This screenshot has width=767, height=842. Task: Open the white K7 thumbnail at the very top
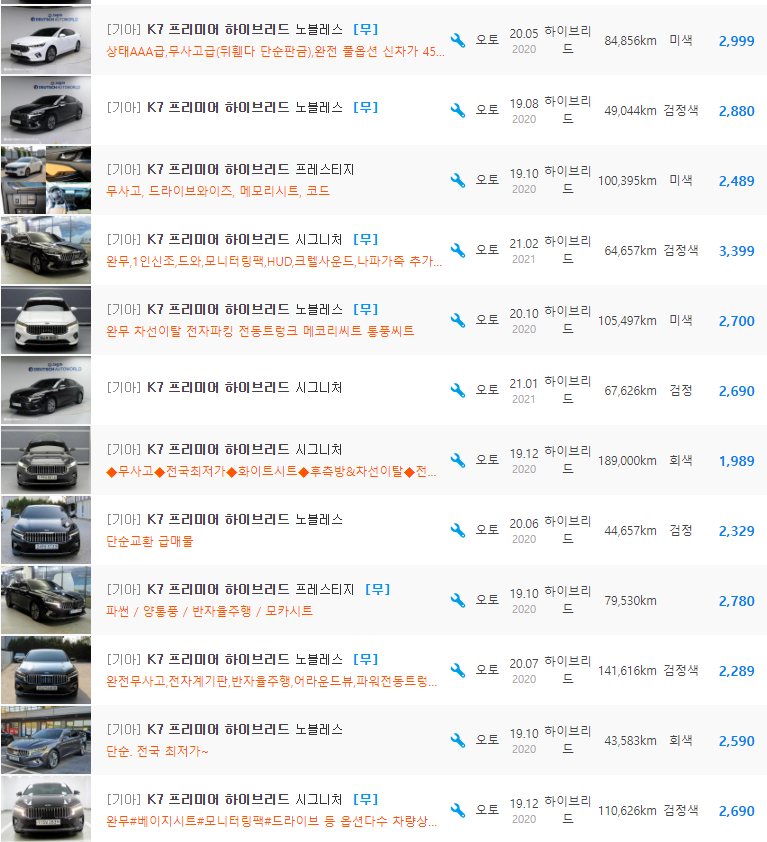(45, 40)
